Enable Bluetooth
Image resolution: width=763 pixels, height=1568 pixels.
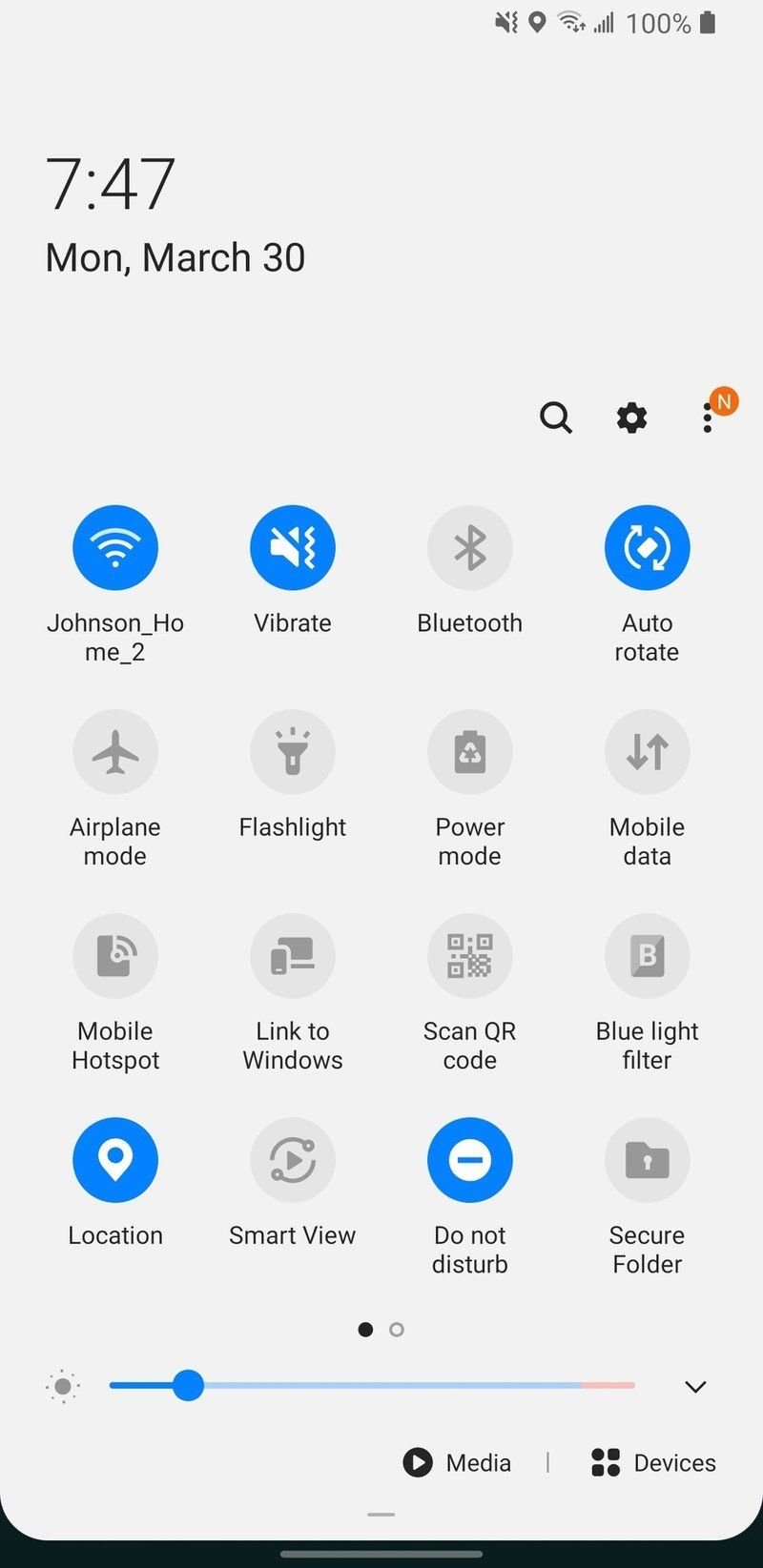[469, 546]
